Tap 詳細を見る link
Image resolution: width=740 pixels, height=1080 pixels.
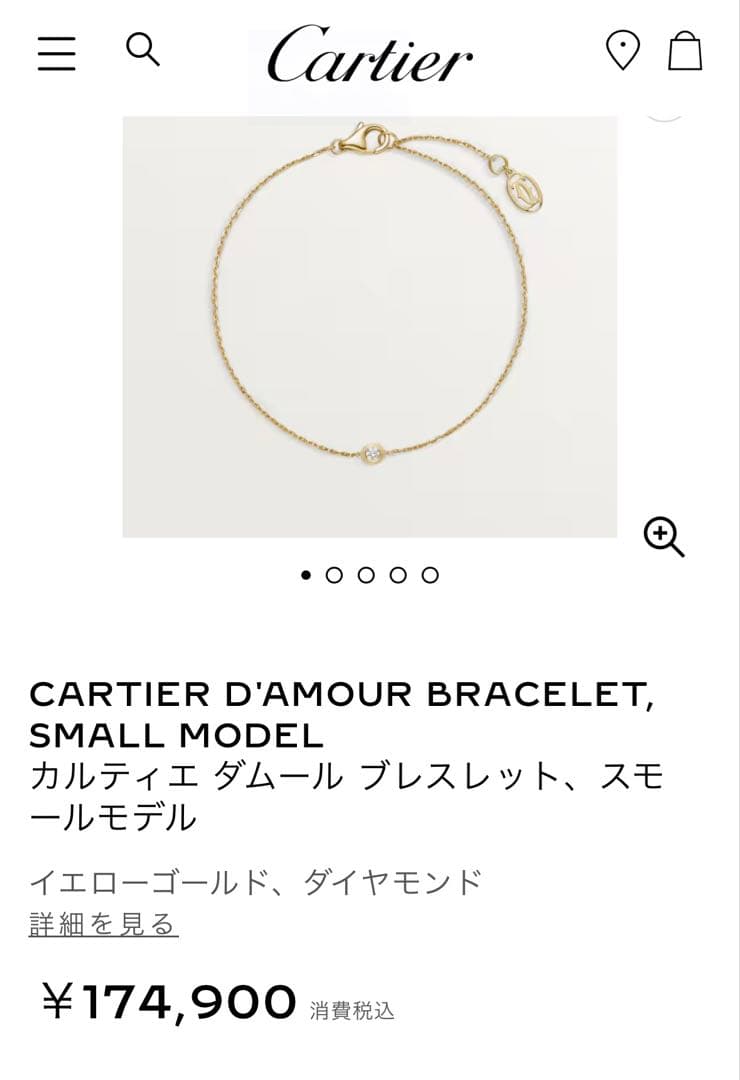click(x=104, y=924)
